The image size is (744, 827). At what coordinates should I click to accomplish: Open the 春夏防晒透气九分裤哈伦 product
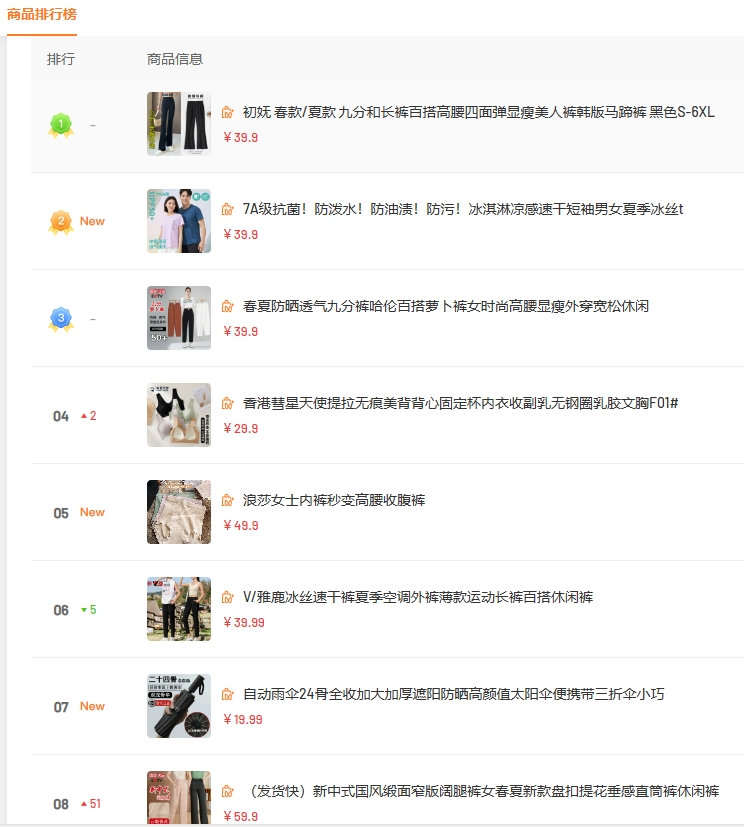445,306
